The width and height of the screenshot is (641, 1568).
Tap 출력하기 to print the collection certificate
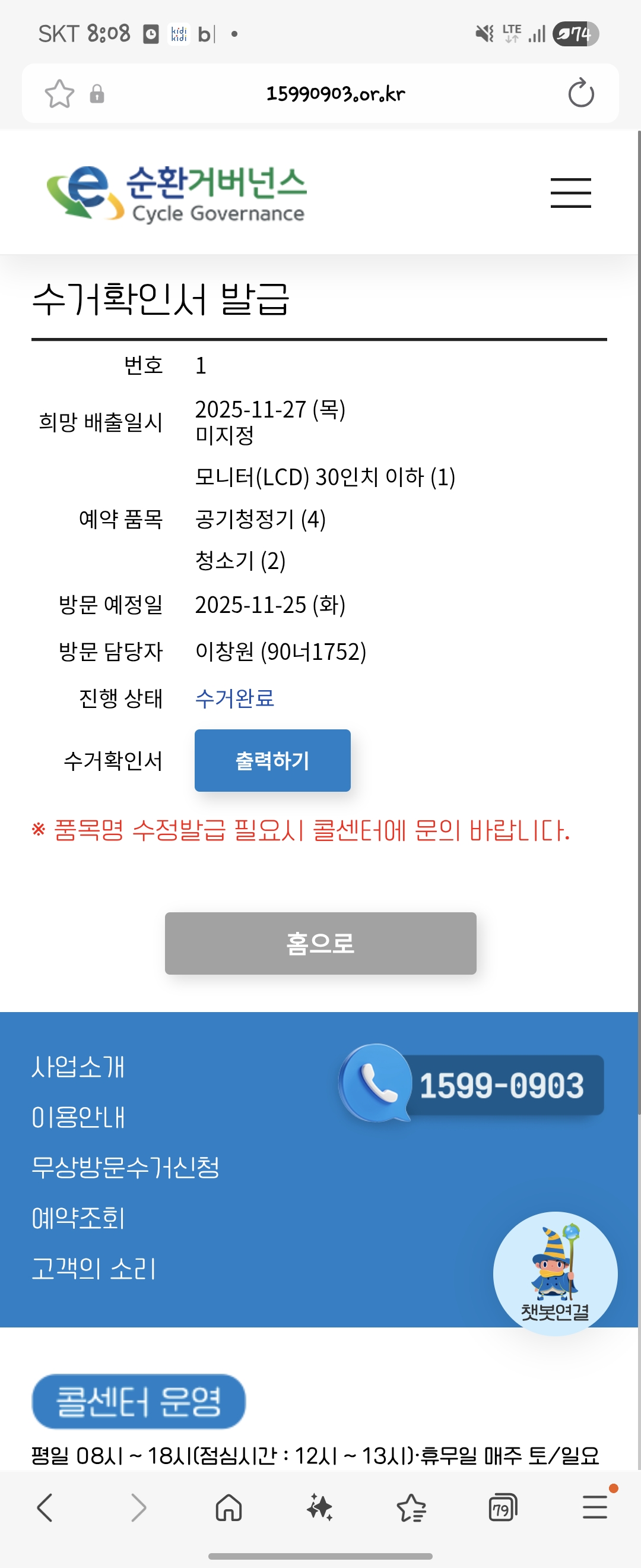(272, 760)
